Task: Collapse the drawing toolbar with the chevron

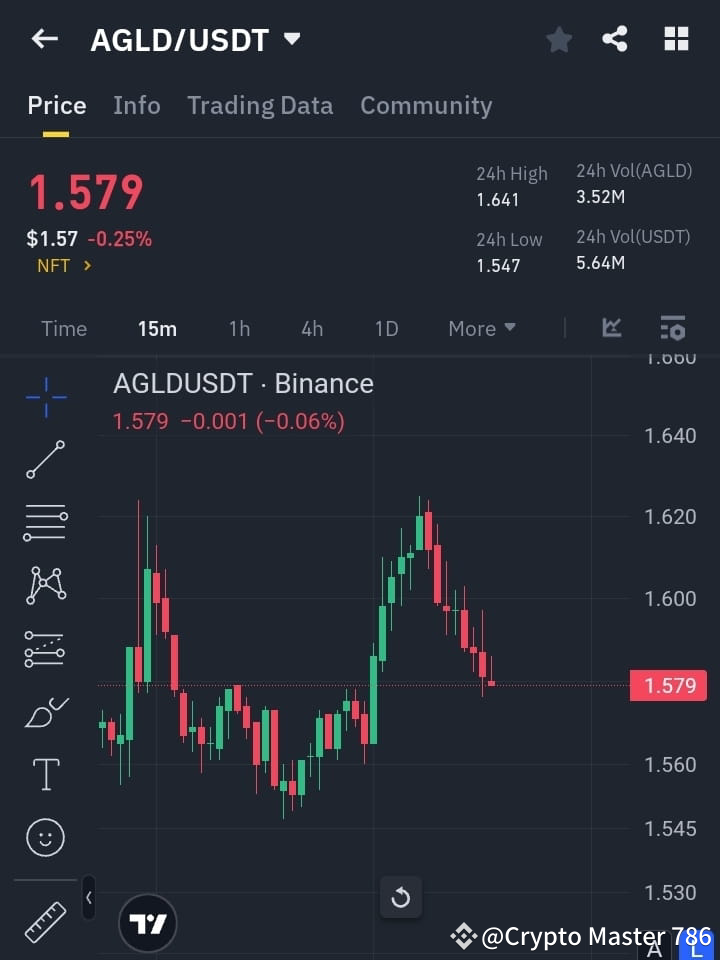Action: [89, 898]
